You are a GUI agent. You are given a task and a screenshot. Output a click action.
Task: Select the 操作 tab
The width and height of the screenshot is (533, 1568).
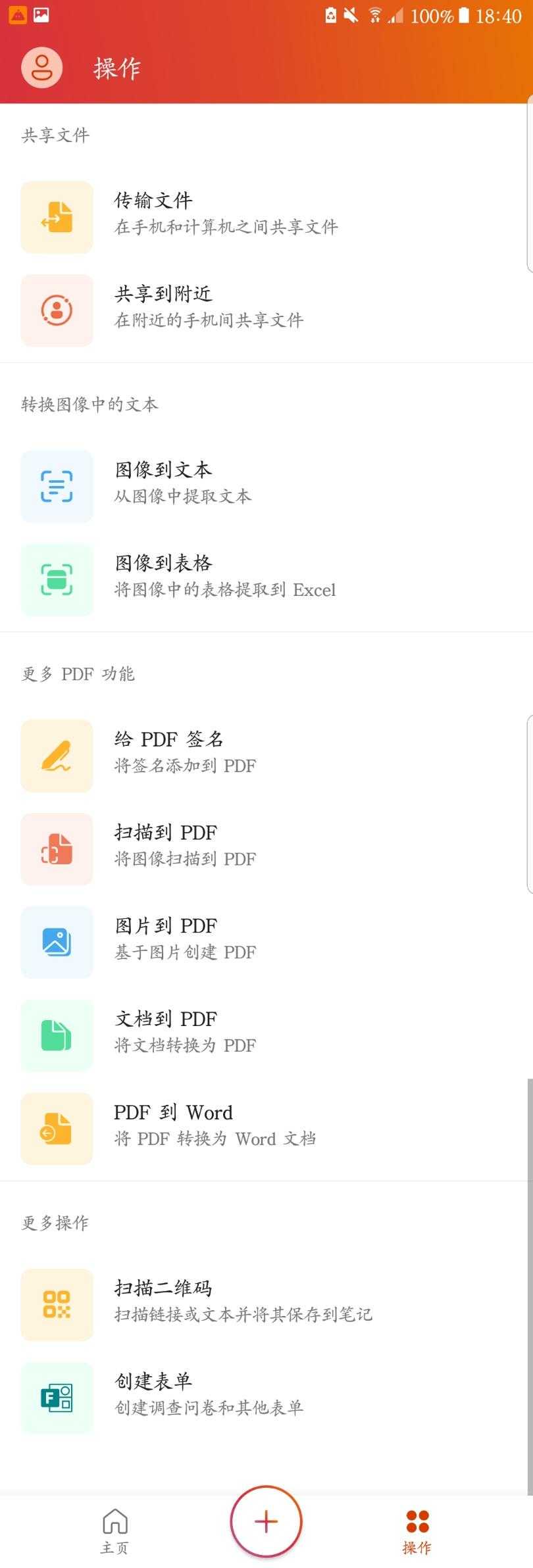[x=417, y=1530]
